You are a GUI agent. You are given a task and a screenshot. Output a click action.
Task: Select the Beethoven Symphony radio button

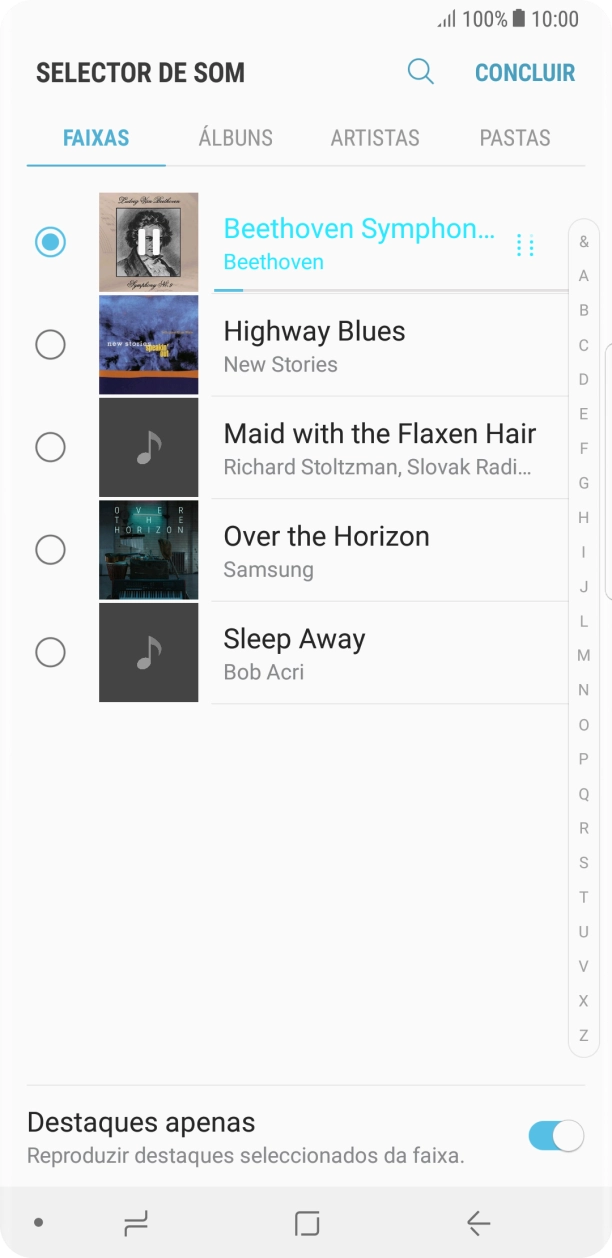coord(50,242)
